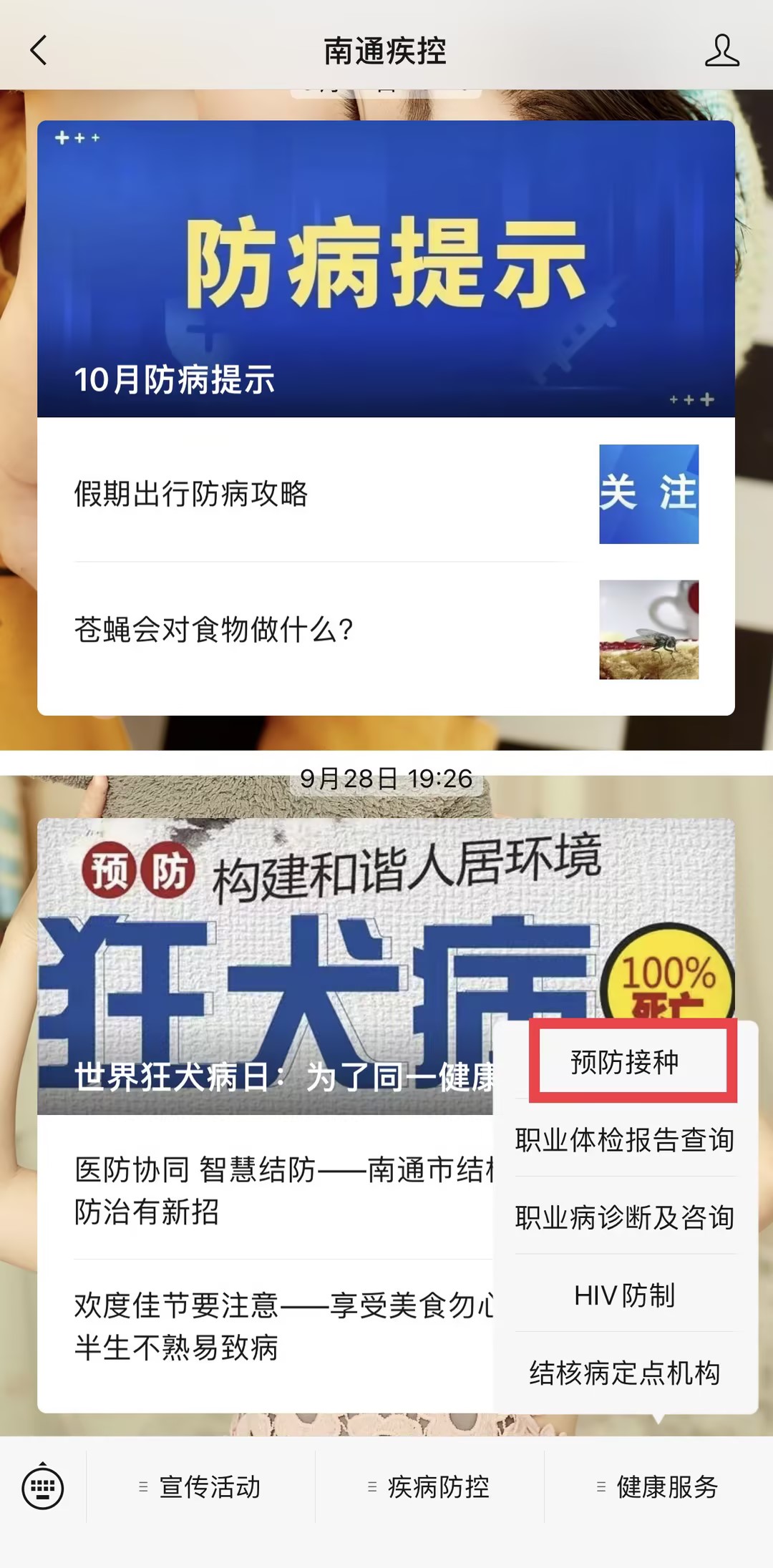The height and width of the screenshot is (1568, 773).
Task: Expand the 疾病防控 menu
Action: click(429, 1486)
